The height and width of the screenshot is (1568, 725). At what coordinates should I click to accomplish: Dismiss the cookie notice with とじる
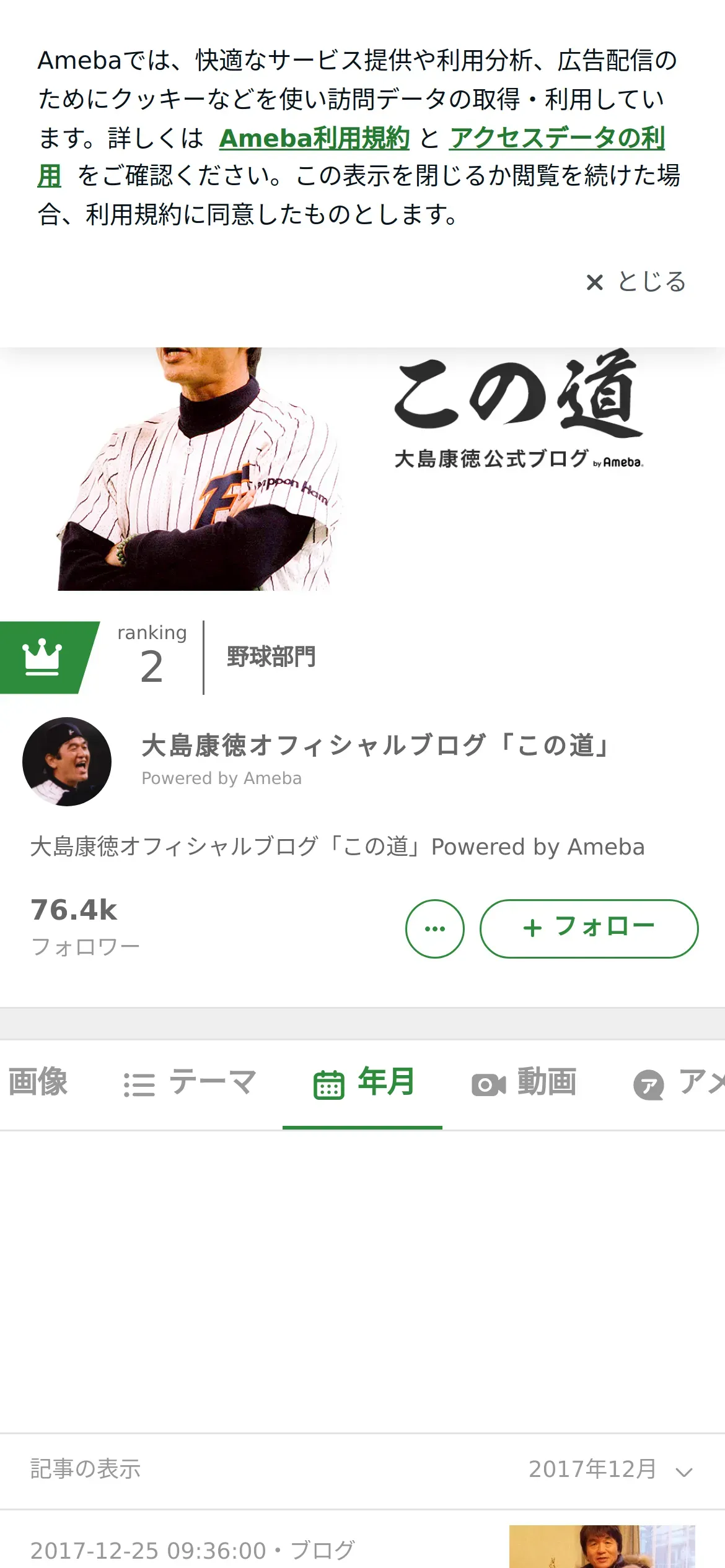636,282
